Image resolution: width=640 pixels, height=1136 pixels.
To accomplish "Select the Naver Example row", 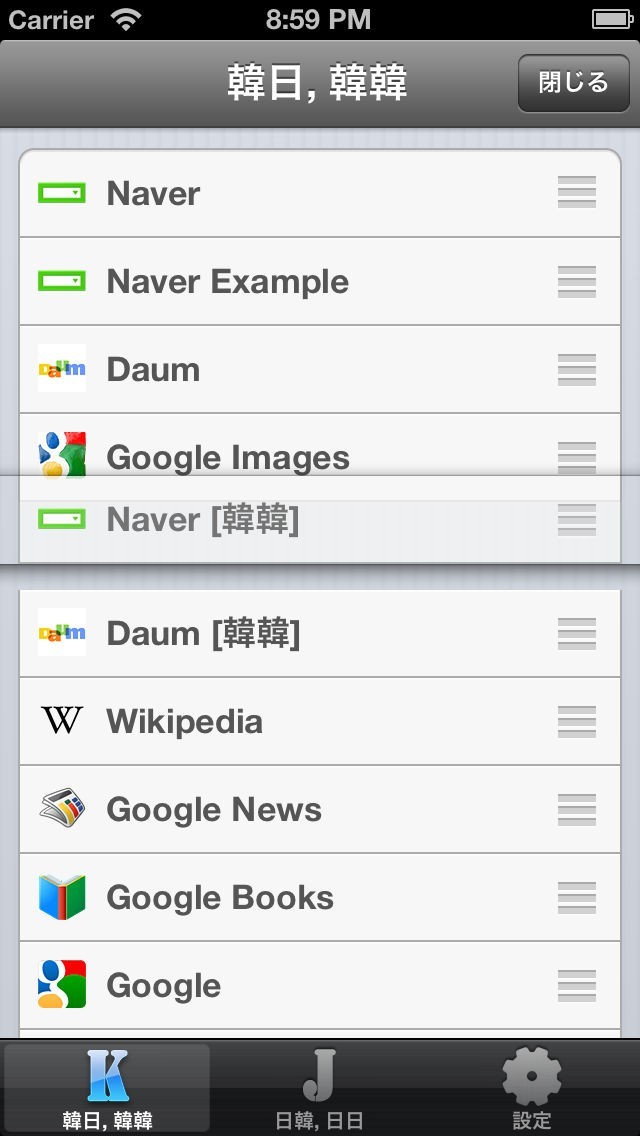I will click(x=300, y=281).
